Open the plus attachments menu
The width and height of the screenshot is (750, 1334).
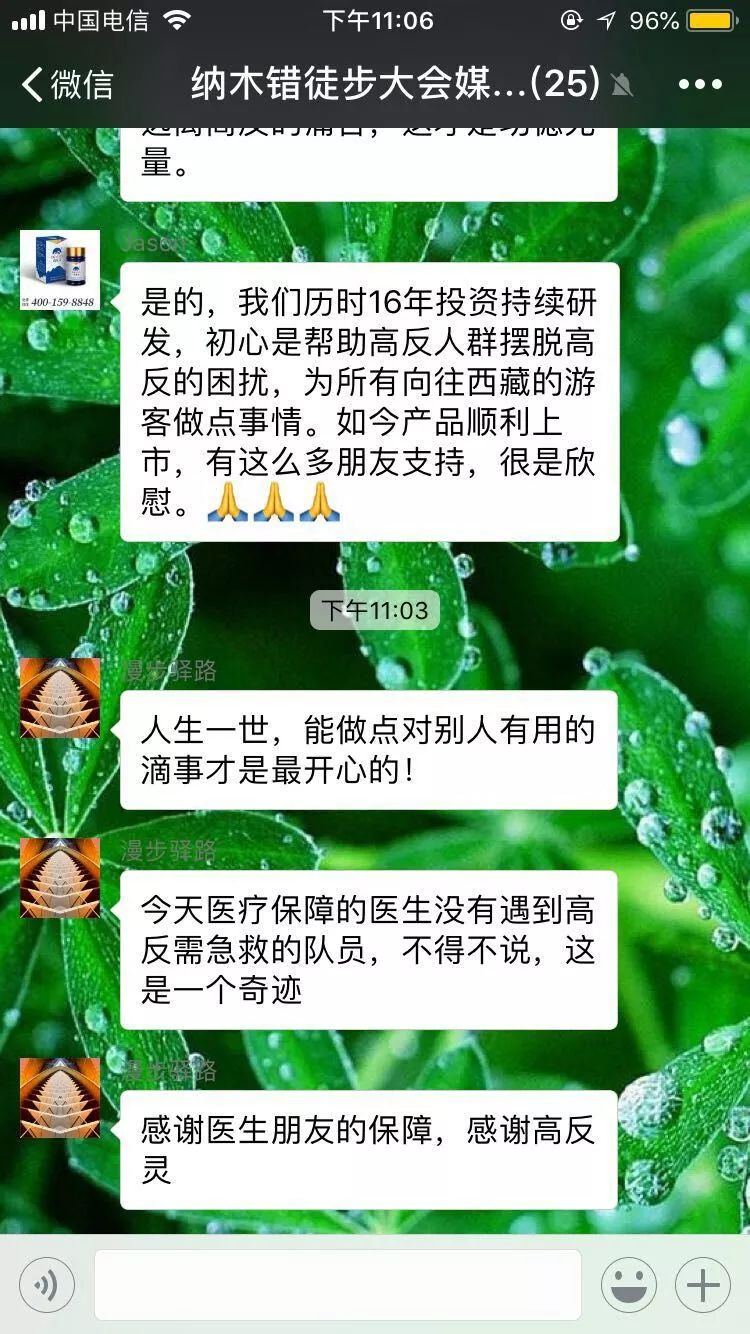point(703,1285)
